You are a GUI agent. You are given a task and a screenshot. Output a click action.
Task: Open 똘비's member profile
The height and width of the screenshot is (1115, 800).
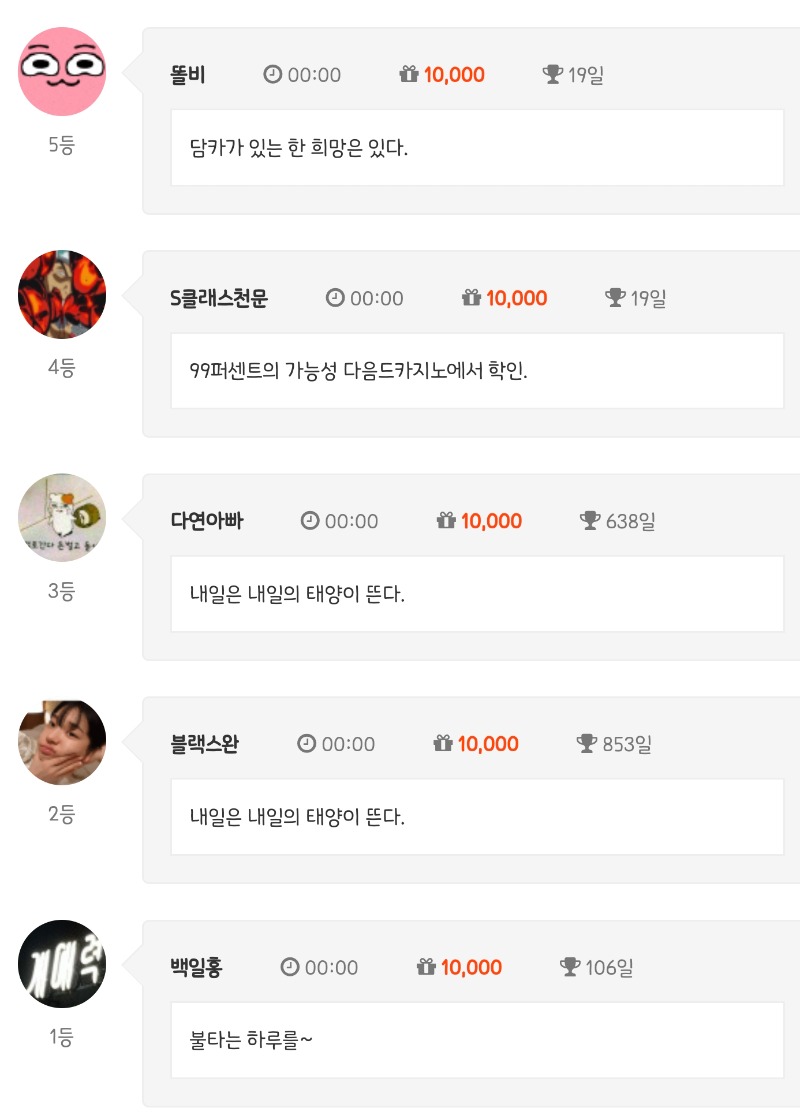(188, 75)
